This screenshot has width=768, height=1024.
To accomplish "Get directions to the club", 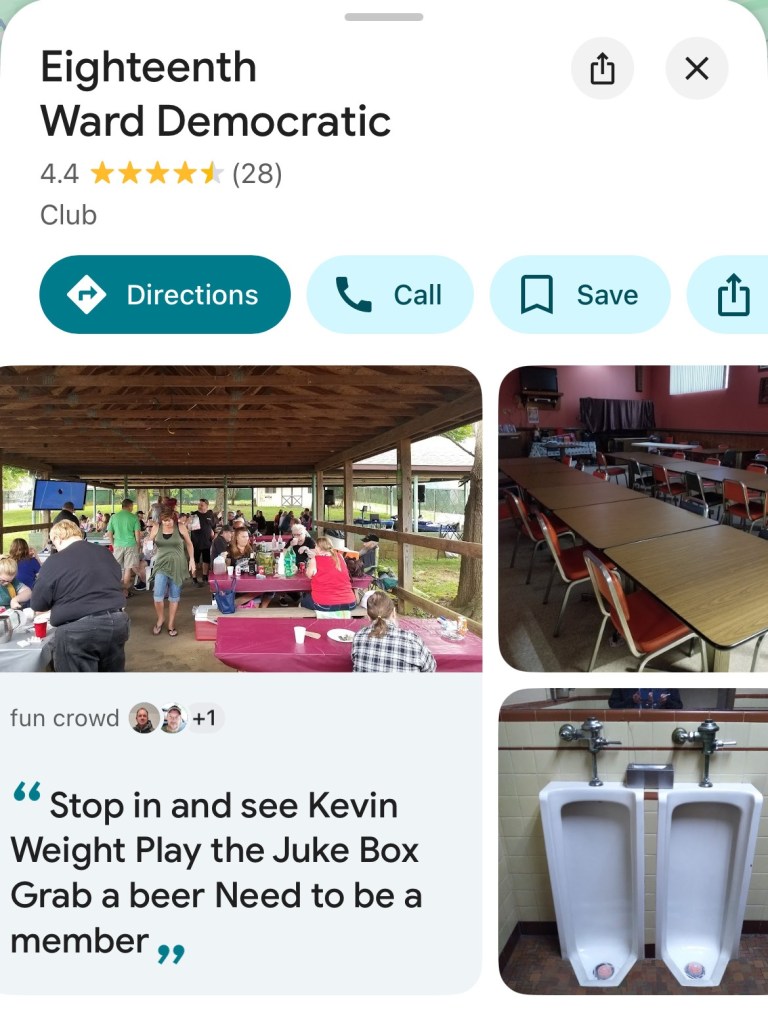I will click(165, 295).
